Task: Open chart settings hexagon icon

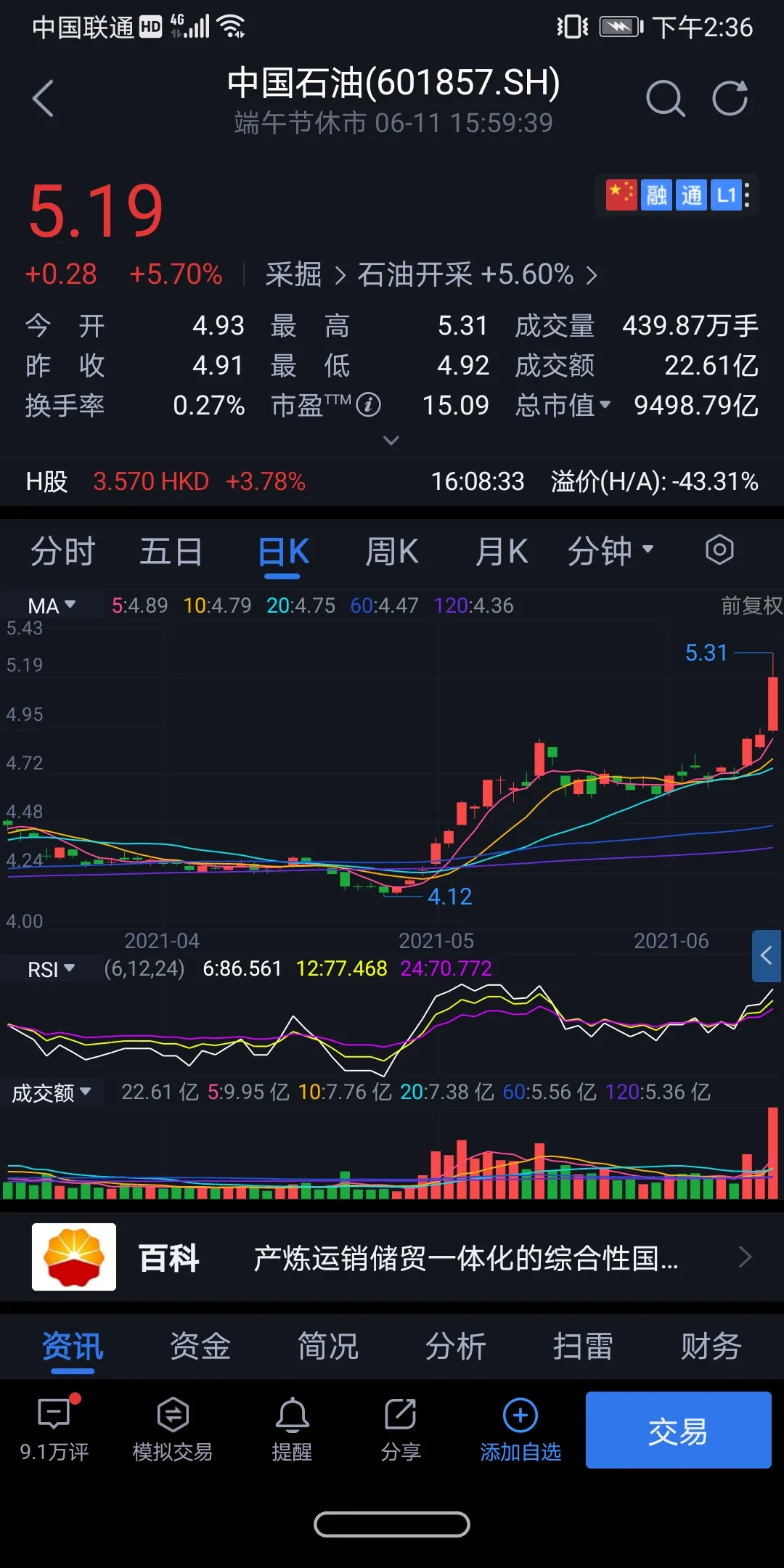Action: click(x=719, y=550)
